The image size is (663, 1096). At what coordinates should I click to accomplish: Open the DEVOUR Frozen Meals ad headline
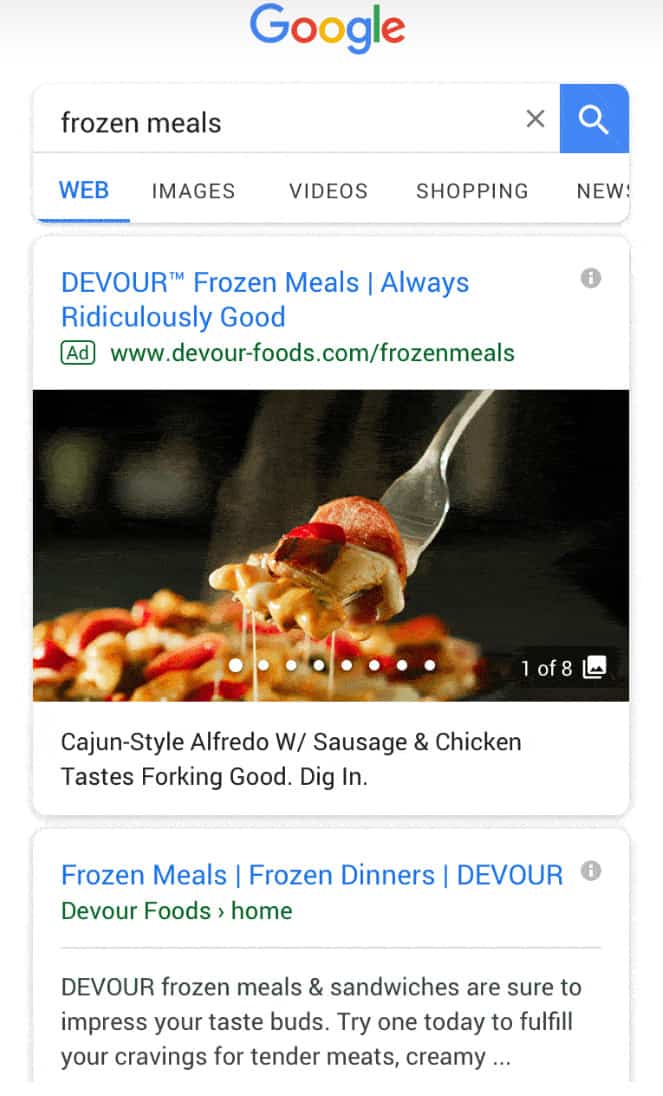point(264,299)
